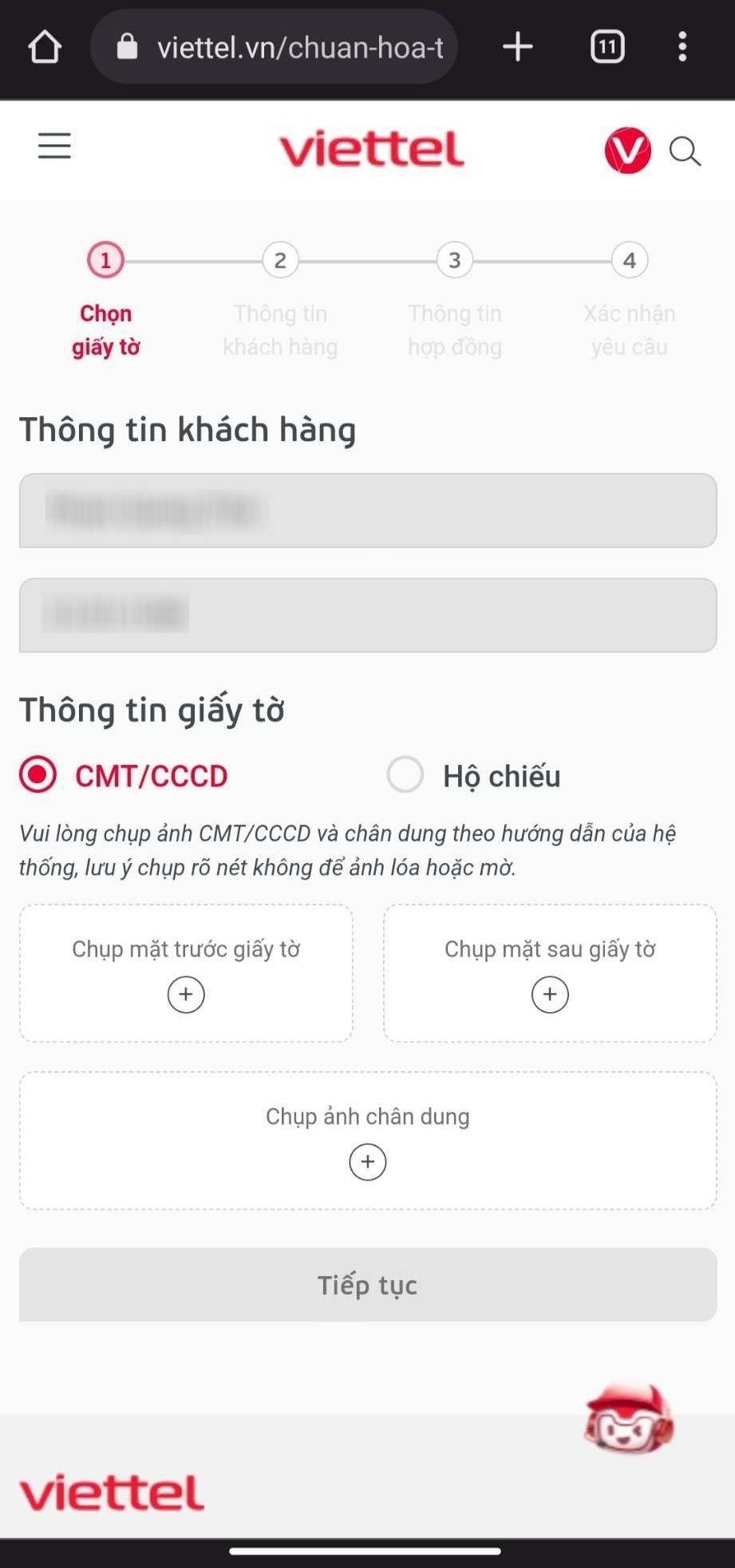Tap the plus to add back document photo
735x1568 pixels.
click(x=549, y=994)
